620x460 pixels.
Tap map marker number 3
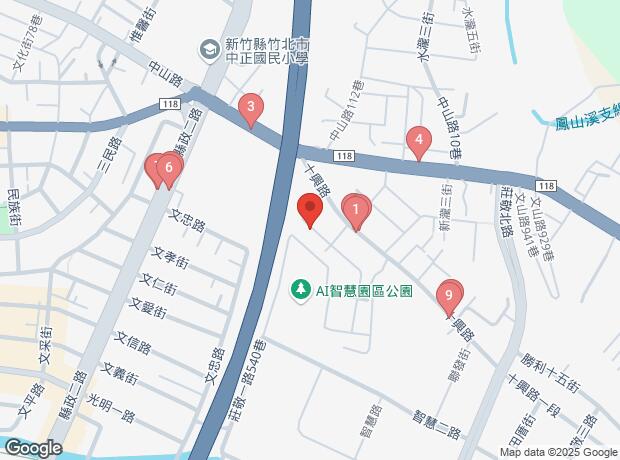251,108
